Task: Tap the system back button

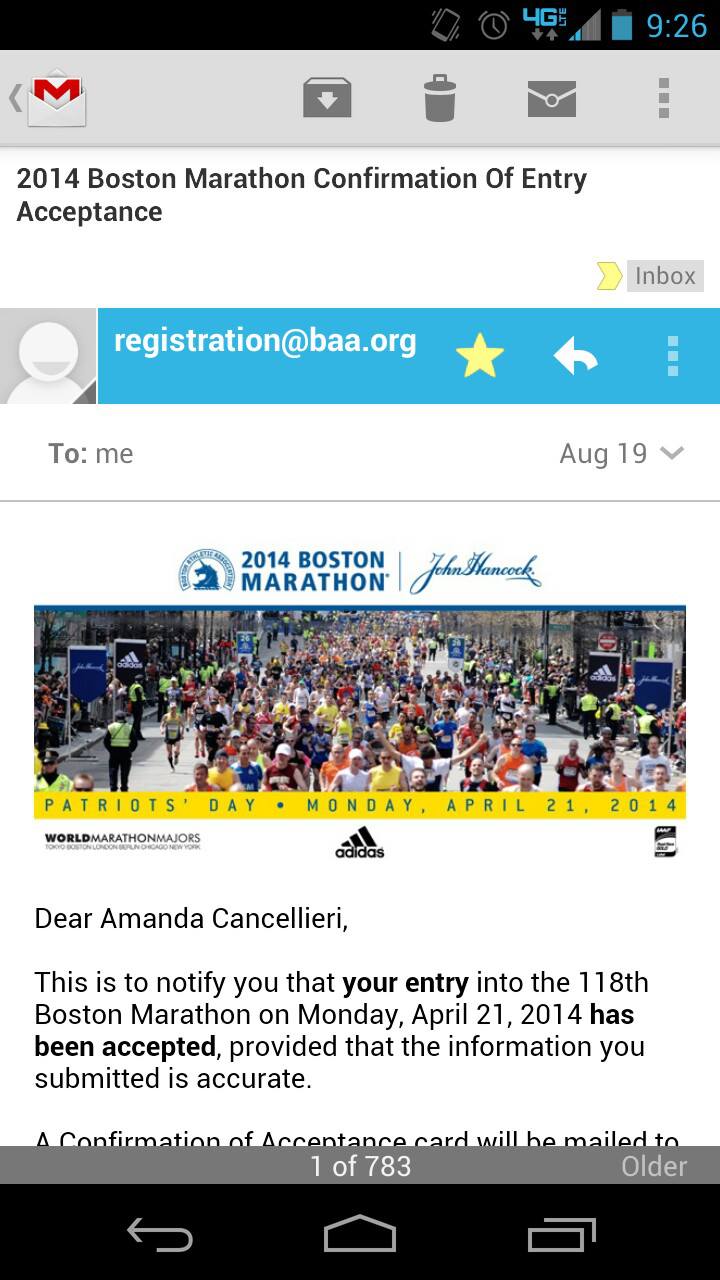Action: coord(160,1234)
